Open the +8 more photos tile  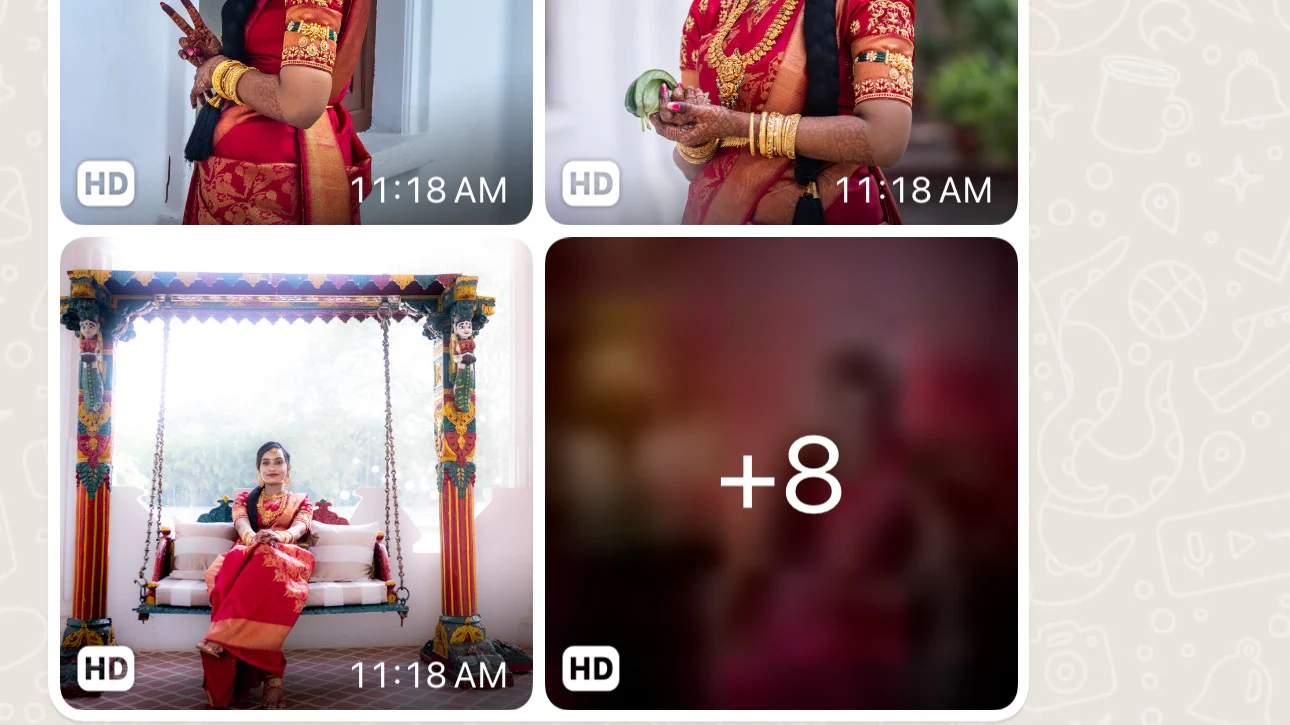pos(781,474)
